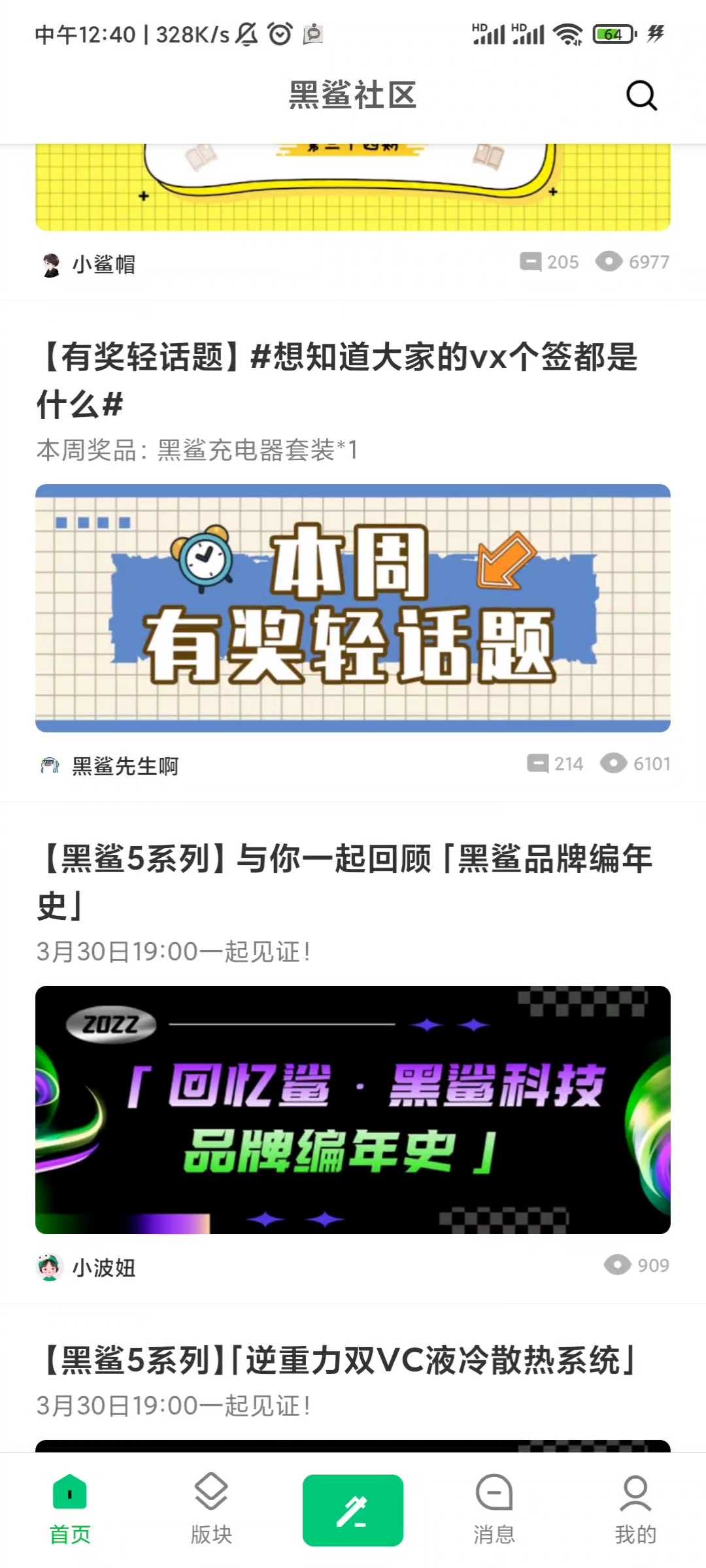
Task: Open the search icon in the top bar
Action: (x=641, y=96)
